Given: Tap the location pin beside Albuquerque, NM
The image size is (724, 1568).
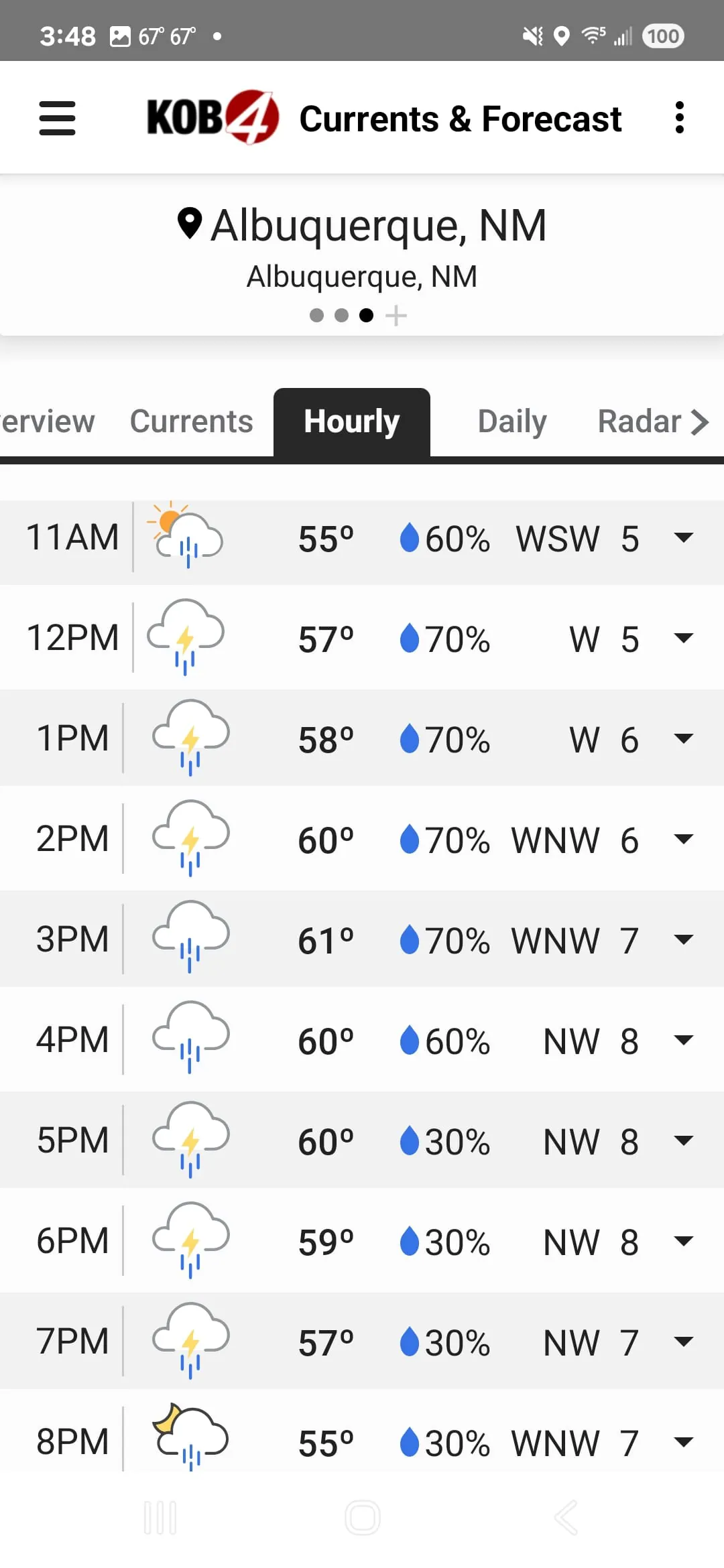Looking at the screenshot, I should click(188, 224).
